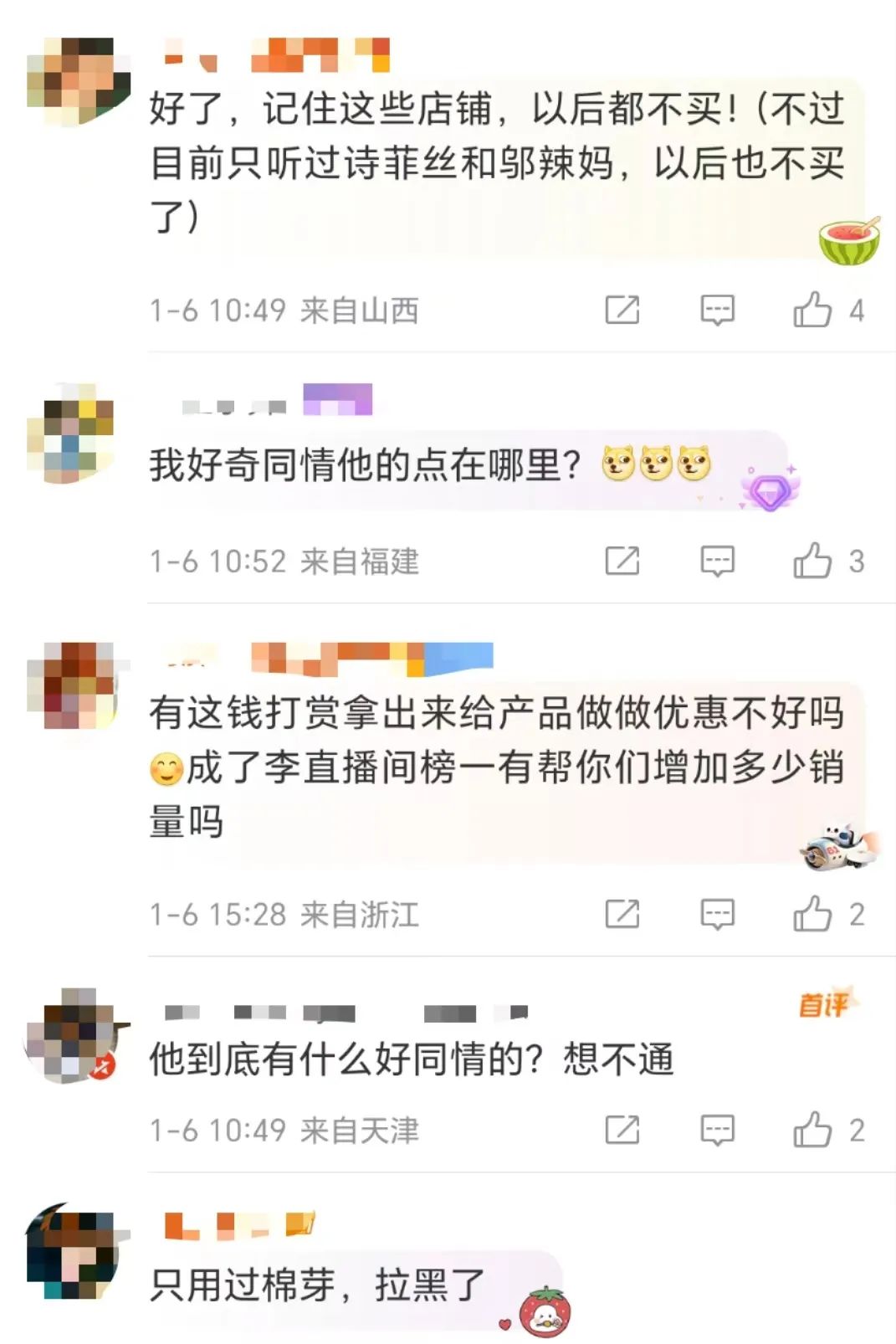Like the comment from 福建
Image resolution: width=896 pixels, height=1344 pixels.
(812, 561)
